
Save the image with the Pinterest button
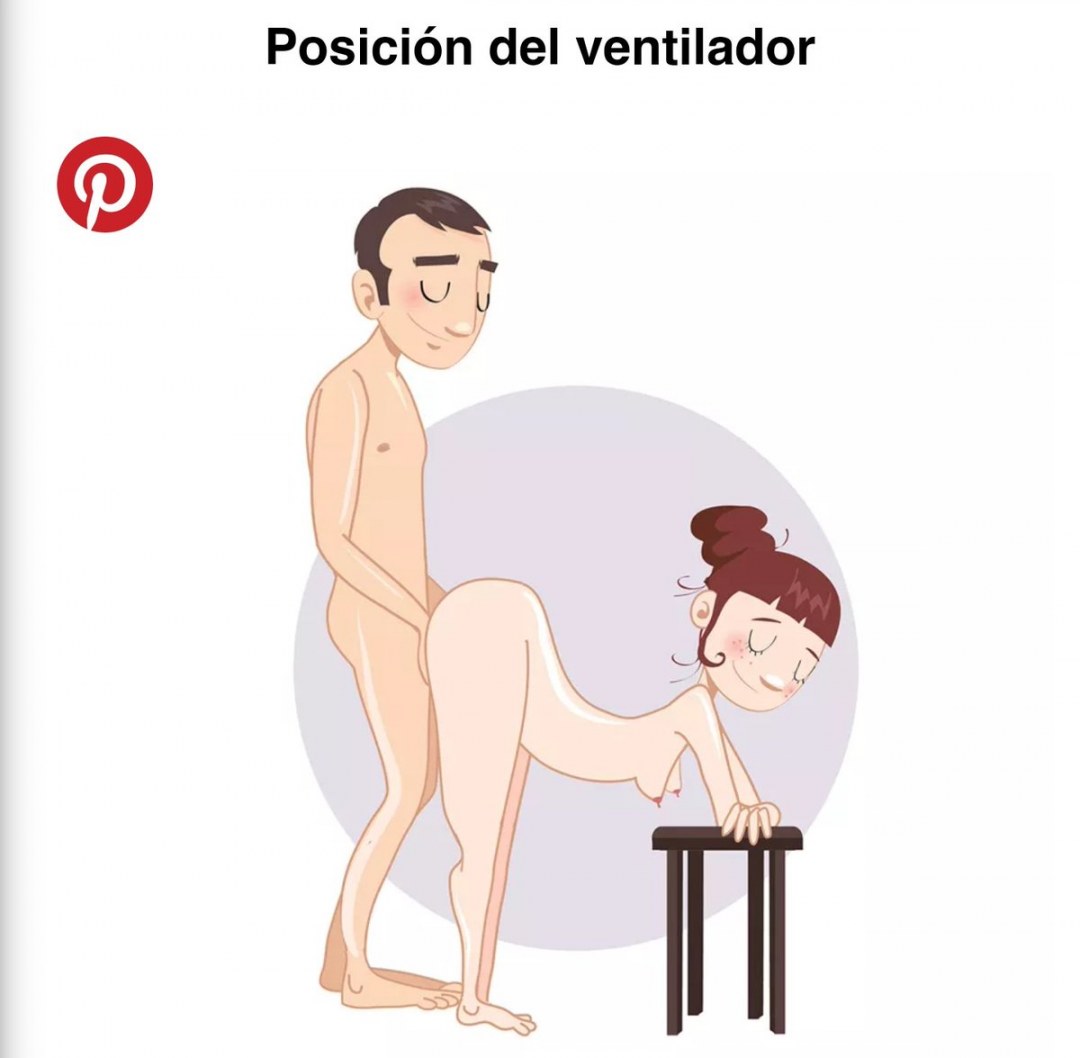click(x=105, y=185)
